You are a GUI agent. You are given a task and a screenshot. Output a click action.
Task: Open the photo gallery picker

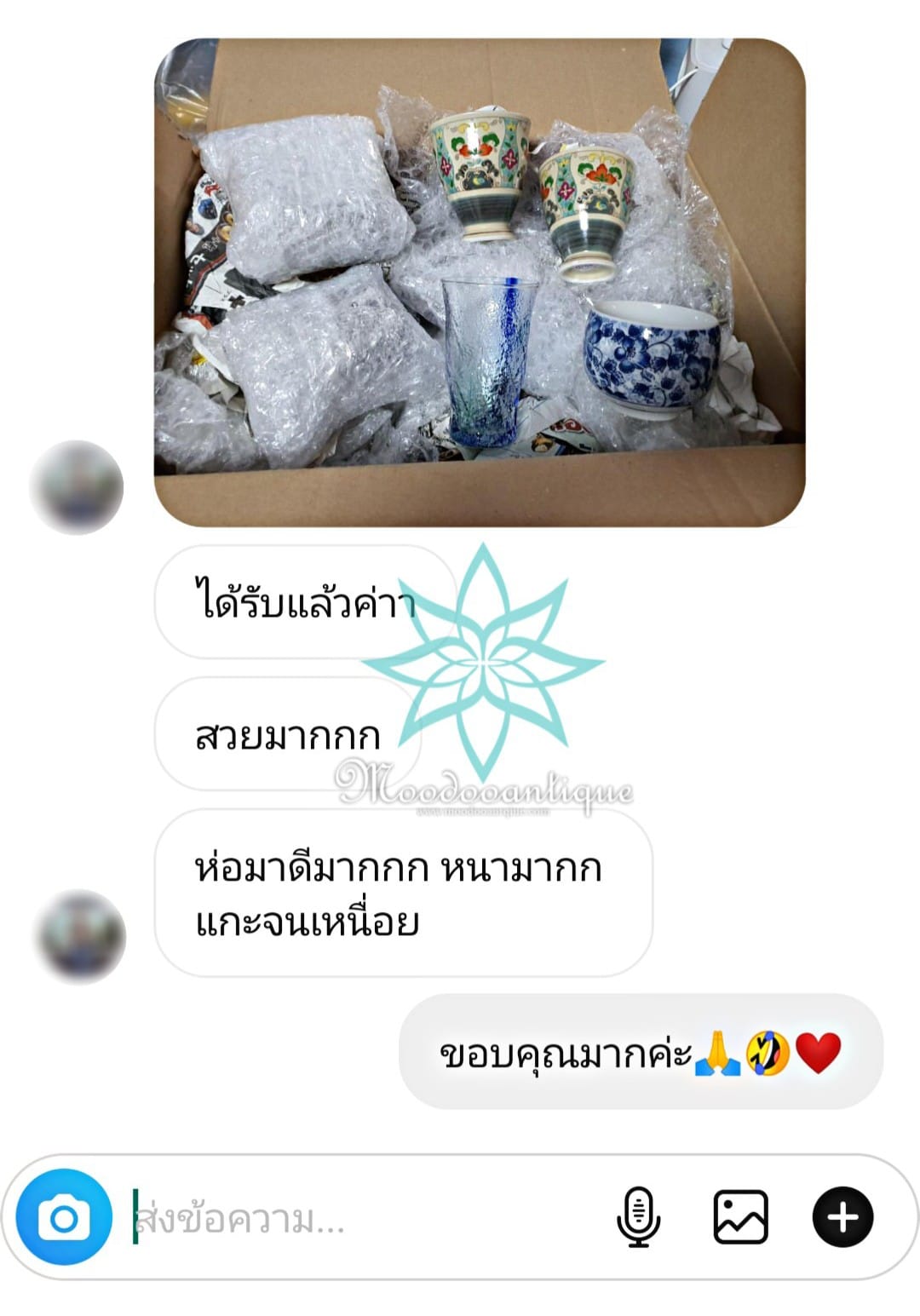click(739, 1217)
